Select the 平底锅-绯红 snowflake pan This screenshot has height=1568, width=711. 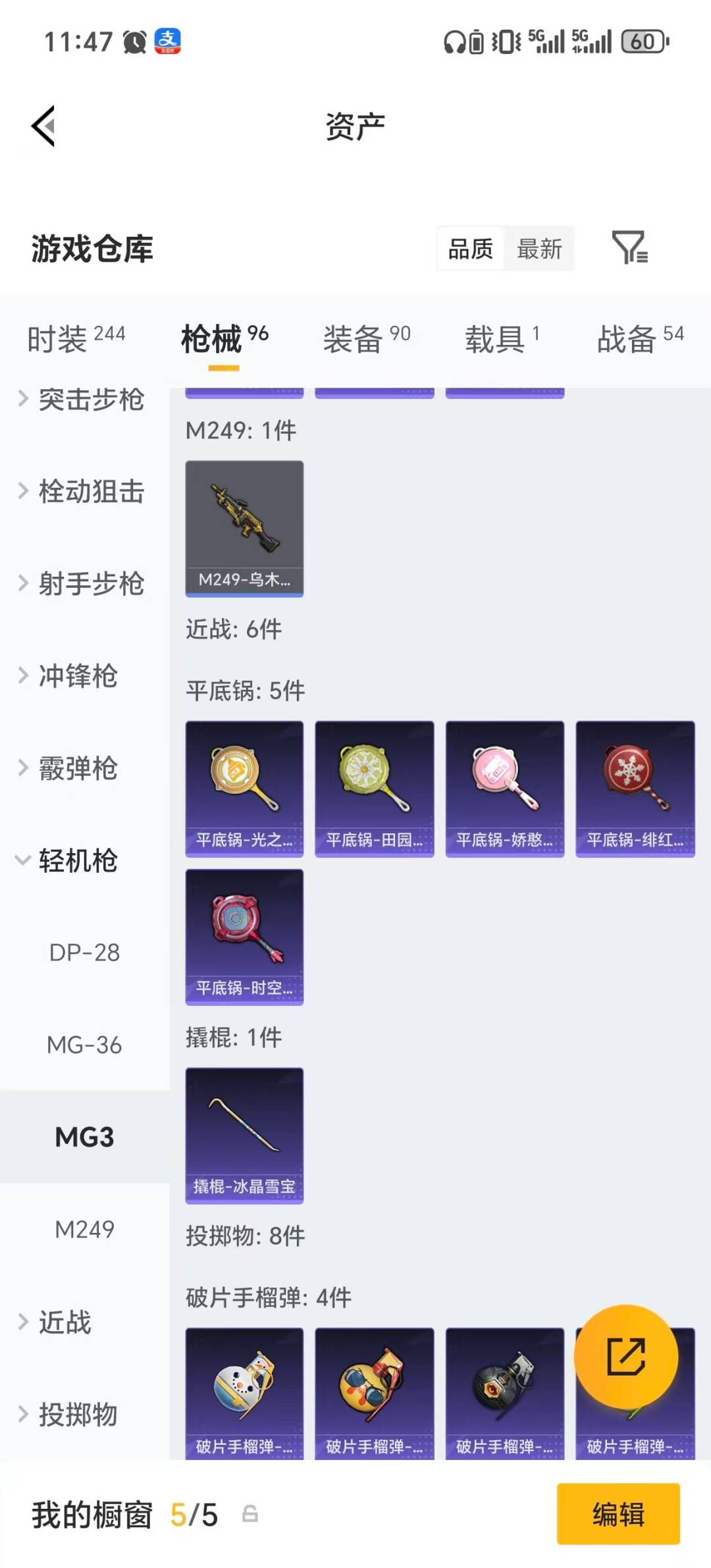coord(634,789)
